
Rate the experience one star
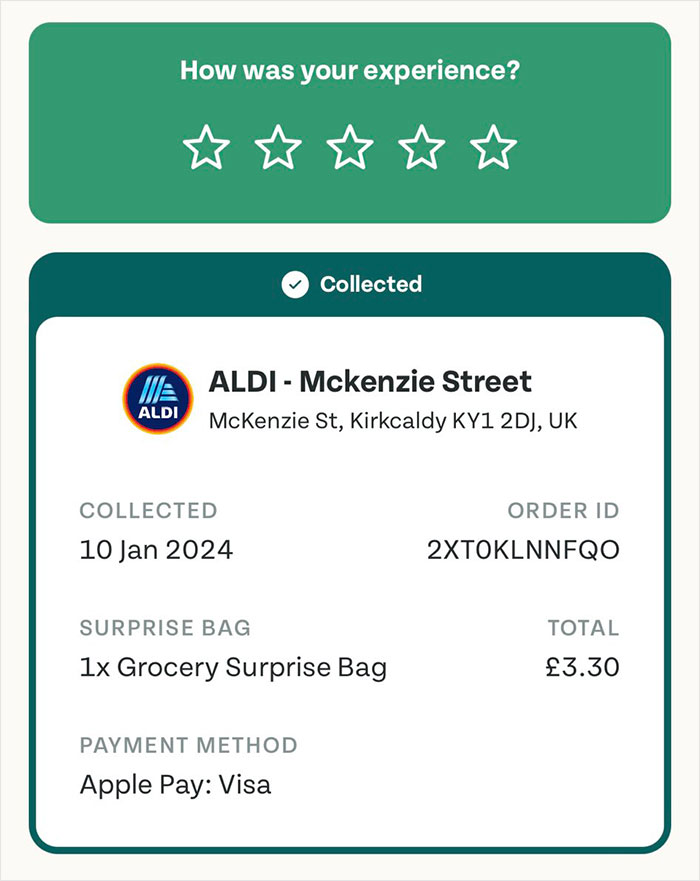click(x=207, y=149)
